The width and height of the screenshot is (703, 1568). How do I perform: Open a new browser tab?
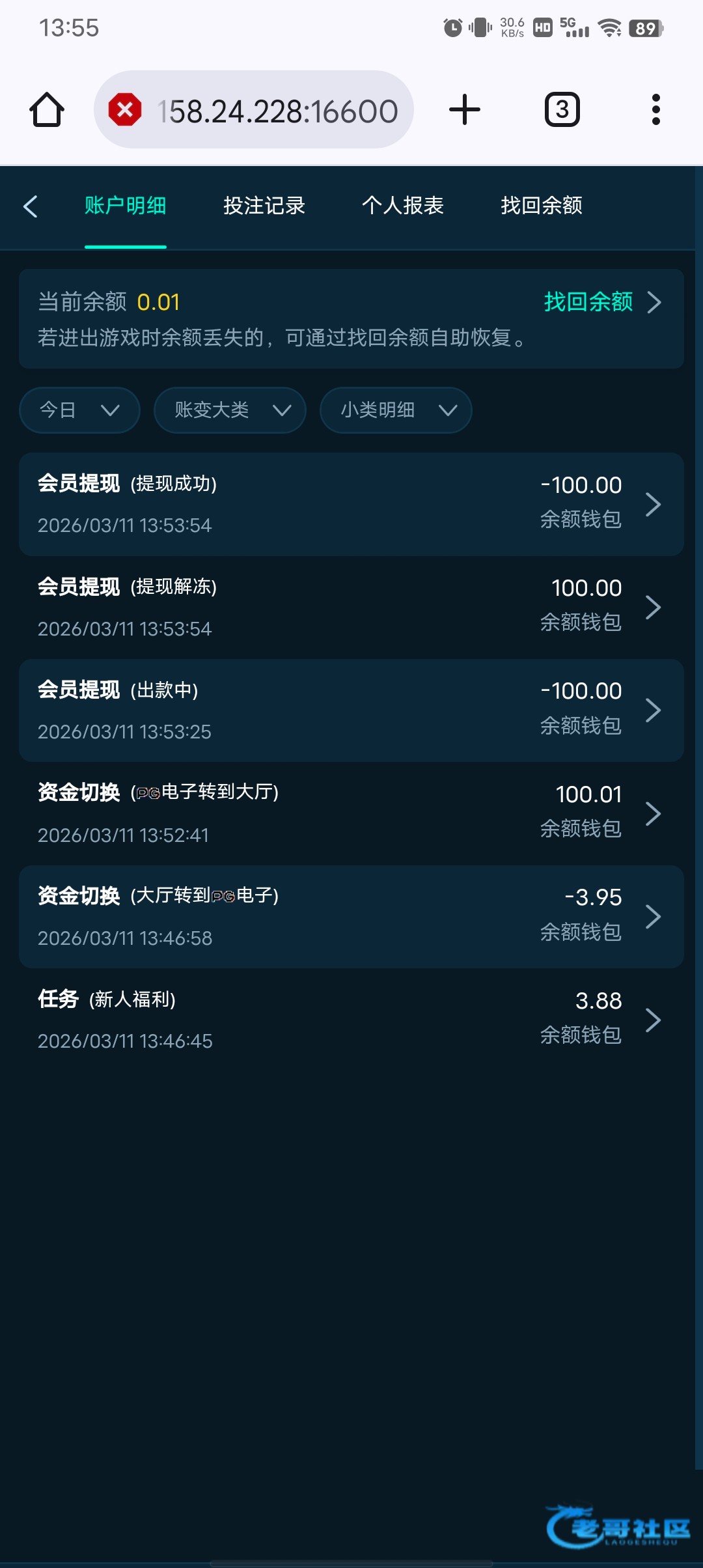tap(465, 109)
